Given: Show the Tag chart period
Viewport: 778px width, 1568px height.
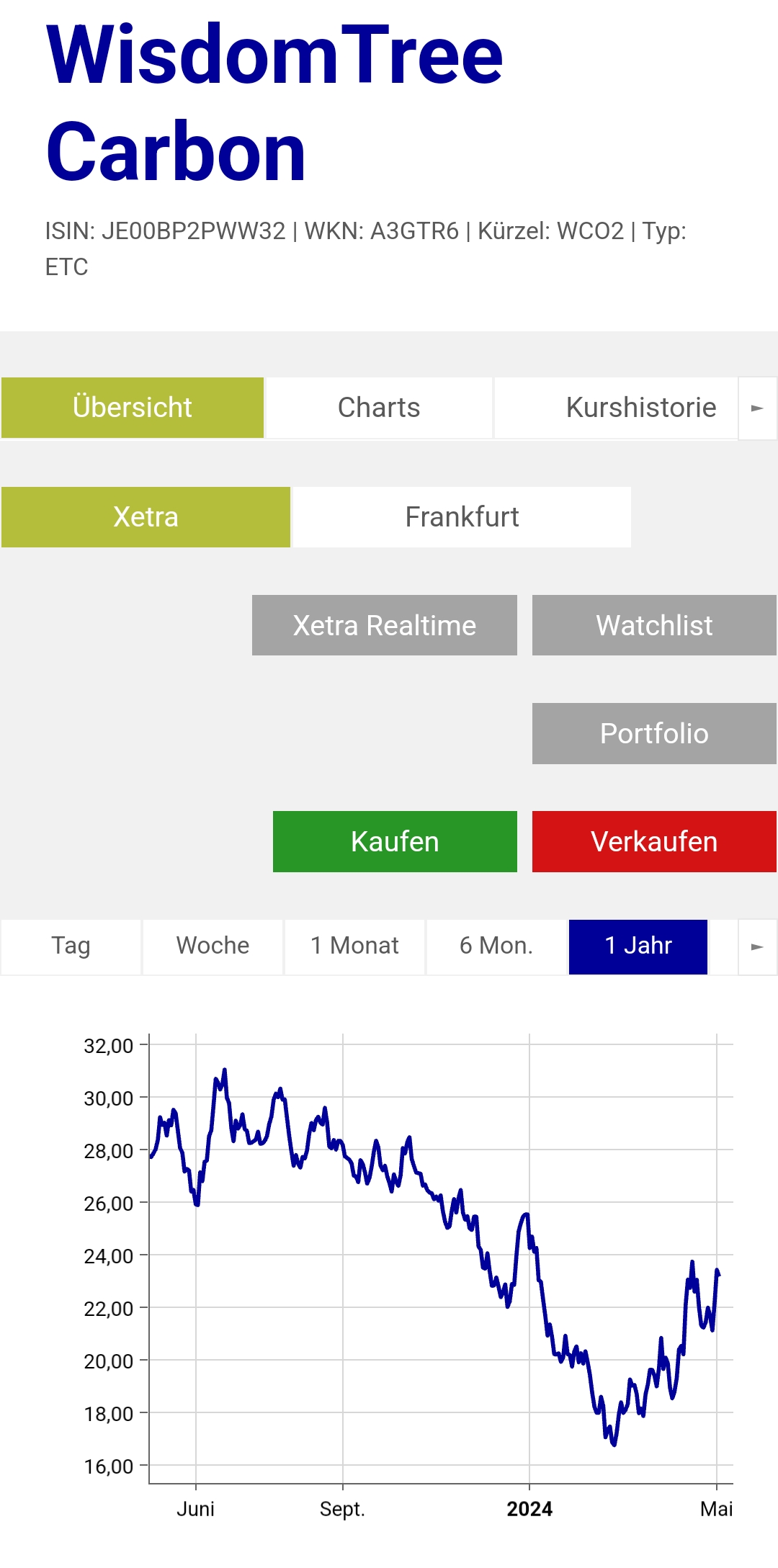Looking at the screenshot, I should [x=71, y=946].
